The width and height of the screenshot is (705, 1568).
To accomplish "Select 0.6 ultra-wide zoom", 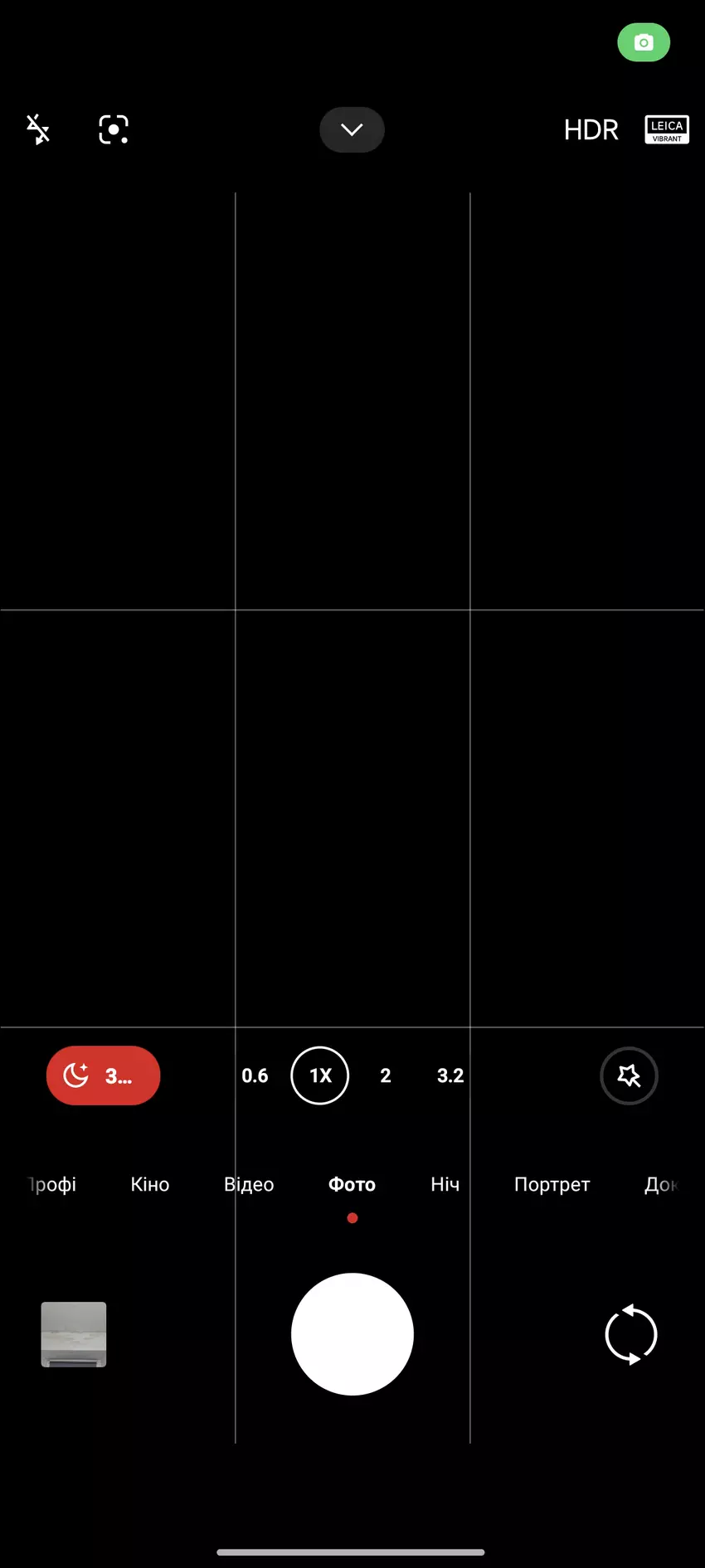I will [x=255, y=1075].
